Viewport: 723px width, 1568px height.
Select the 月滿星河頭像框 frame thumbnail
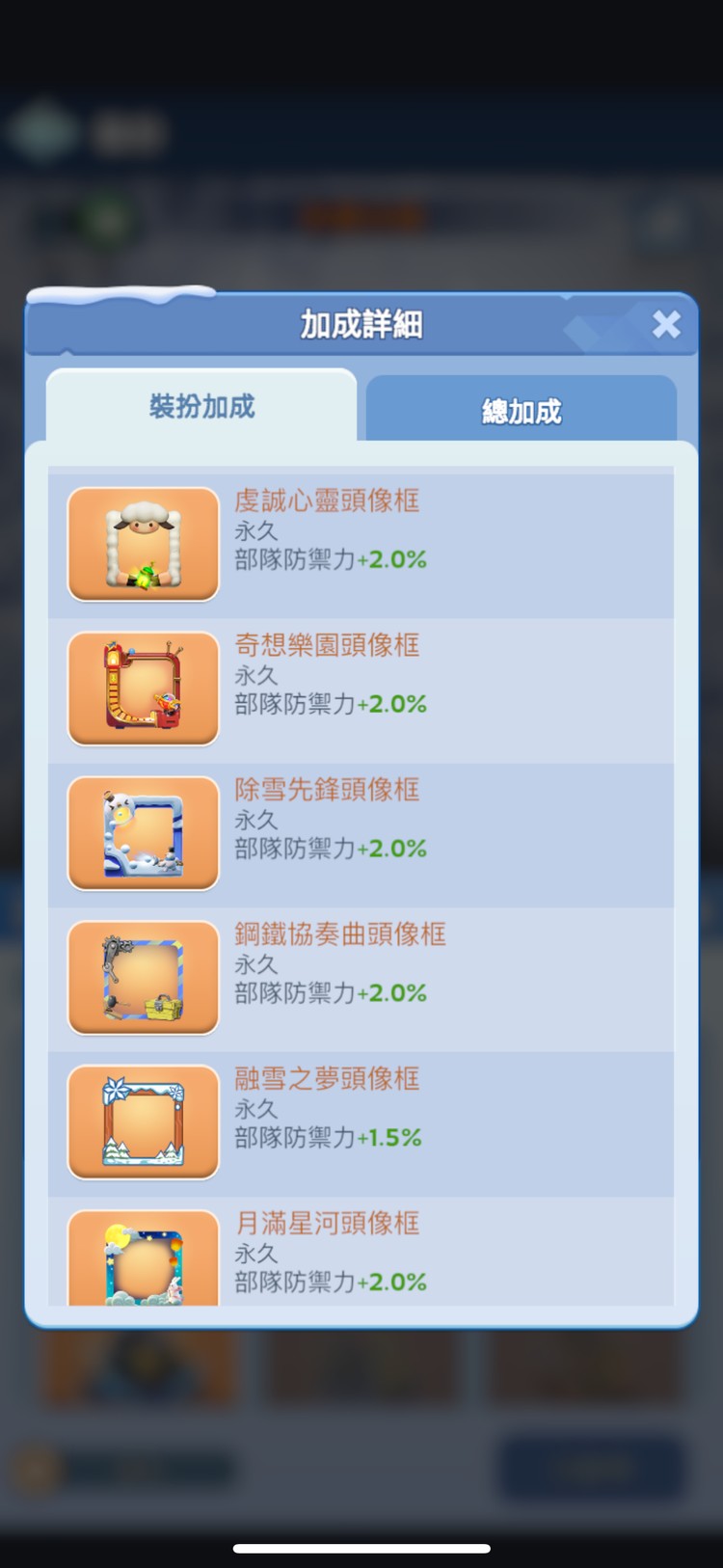pos(143,1258)
